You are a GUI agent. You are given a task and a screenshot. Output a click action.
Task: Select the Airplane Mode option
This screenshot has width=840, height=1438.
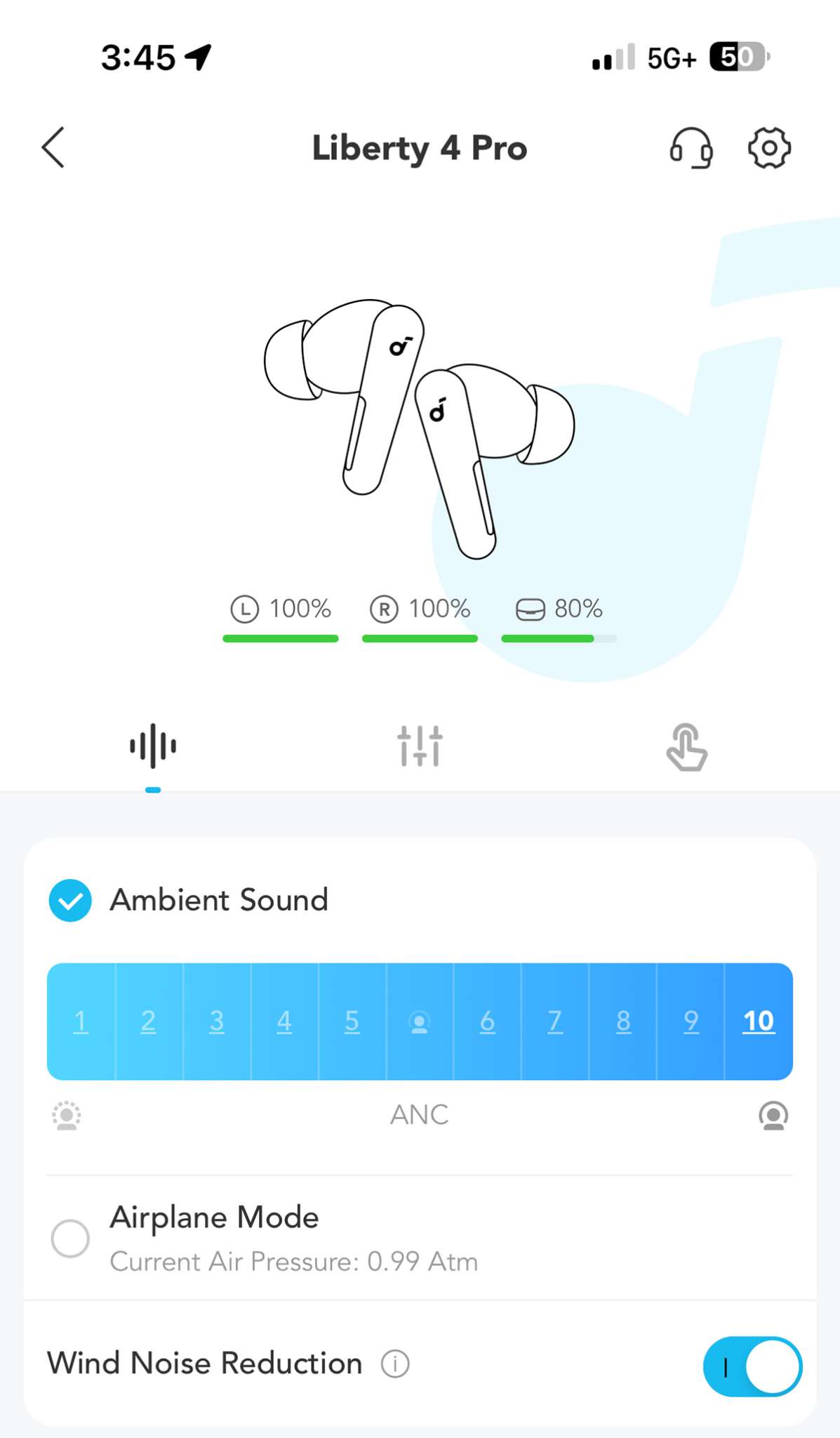pyautogui.click(x=70, y=1238)
